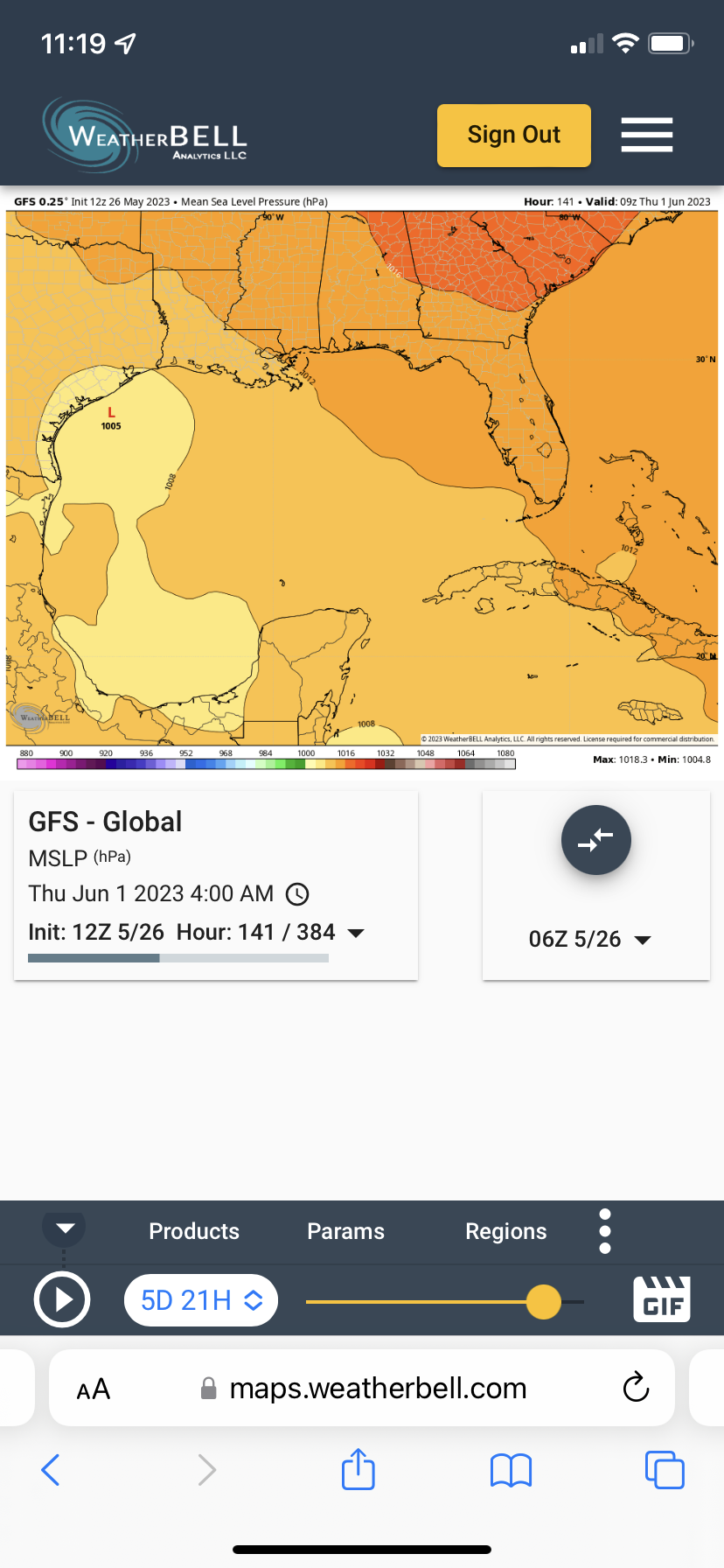Open the Params menu
The image size is (724, 1568).
pyautogui.click(x=345, y=1231)
